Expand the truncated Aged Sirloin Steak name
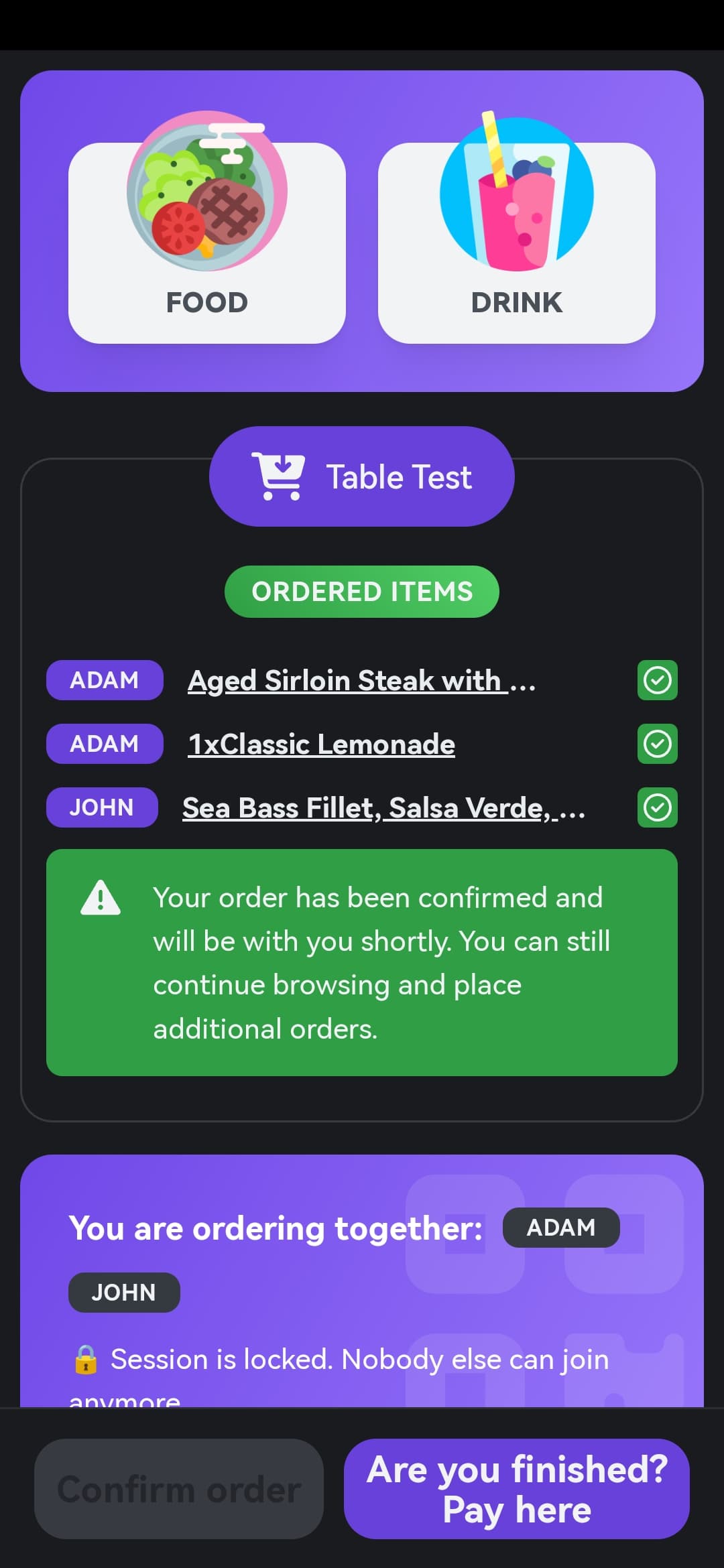The width and height of the screenshot is (724, 1568). (x=361, y=679)
